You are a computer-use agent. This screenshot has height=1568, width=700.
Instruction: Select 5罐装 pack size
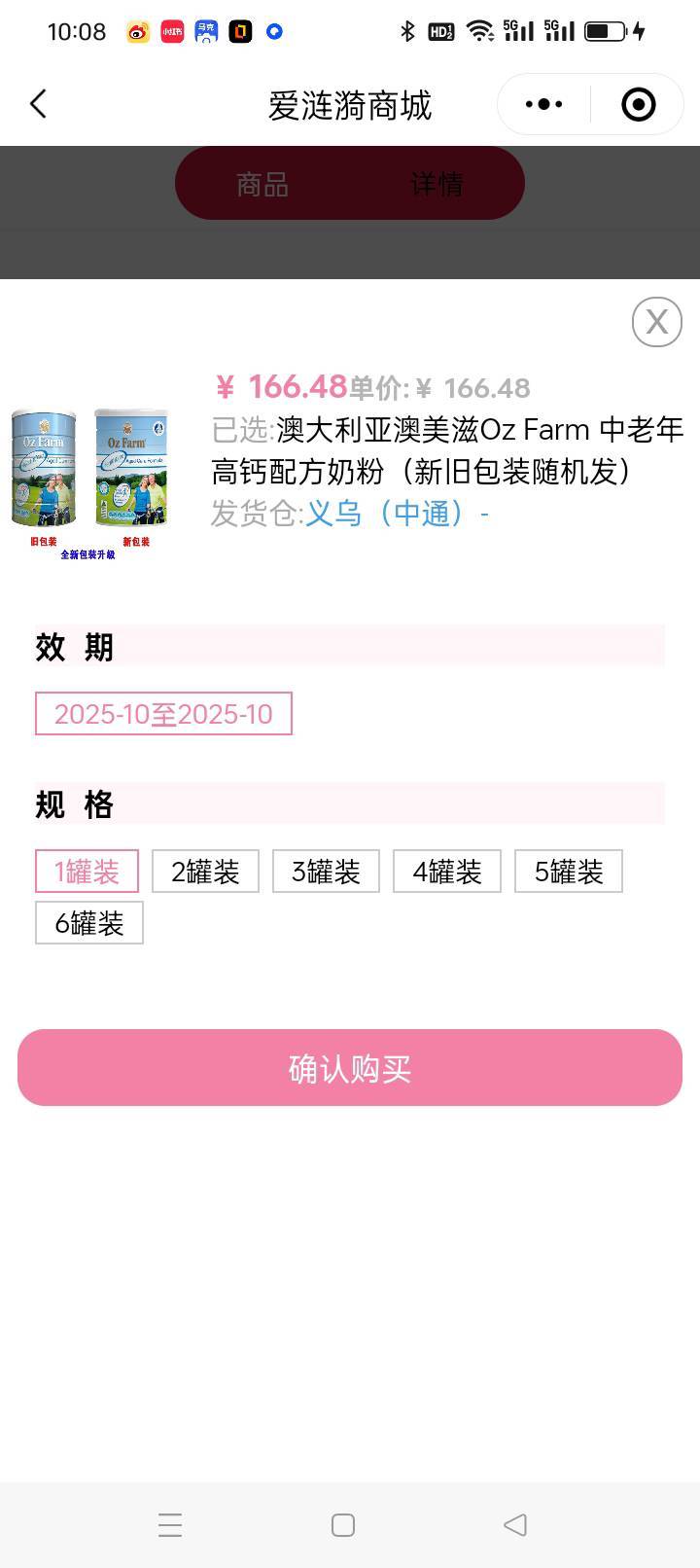[x=569, y=872]
